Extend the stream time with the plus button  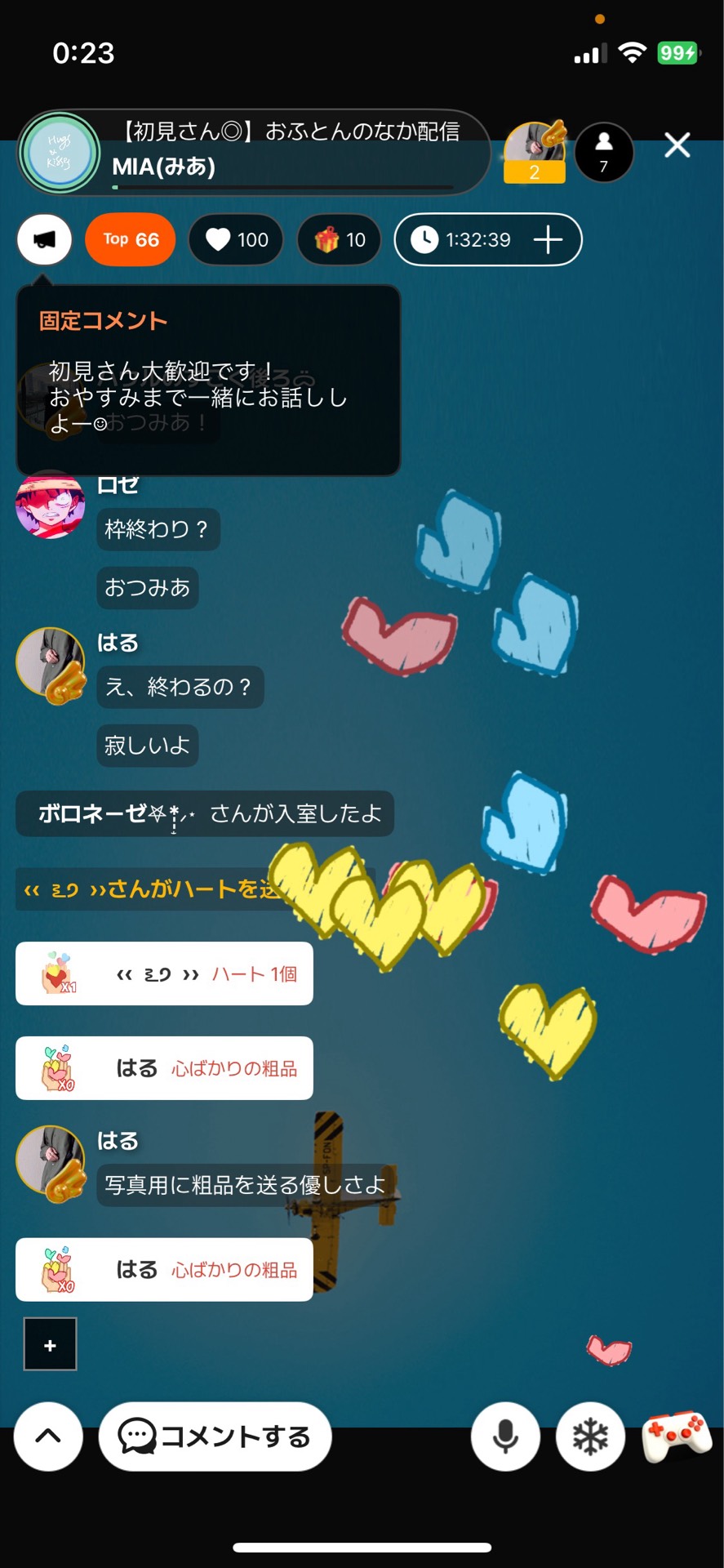548,239
